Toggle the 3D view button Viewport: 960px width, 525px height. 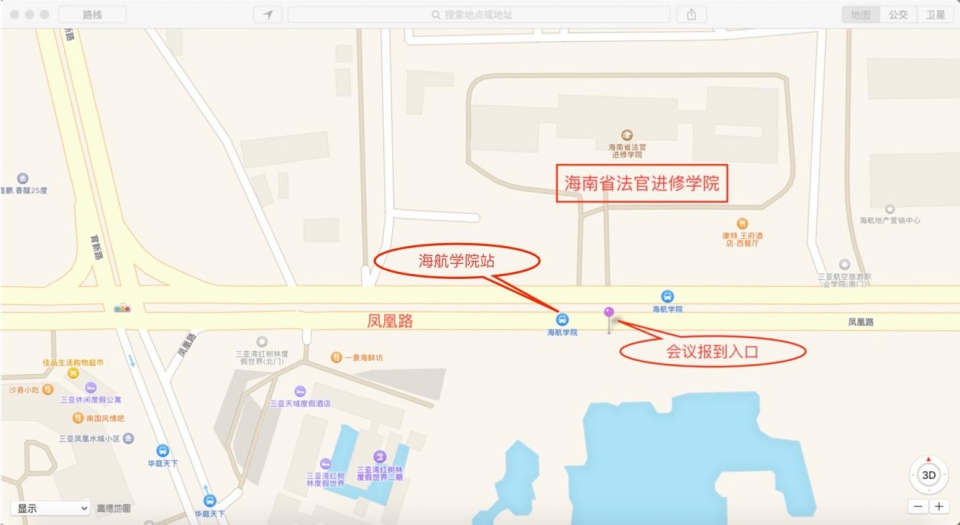(x=928, y=475)
